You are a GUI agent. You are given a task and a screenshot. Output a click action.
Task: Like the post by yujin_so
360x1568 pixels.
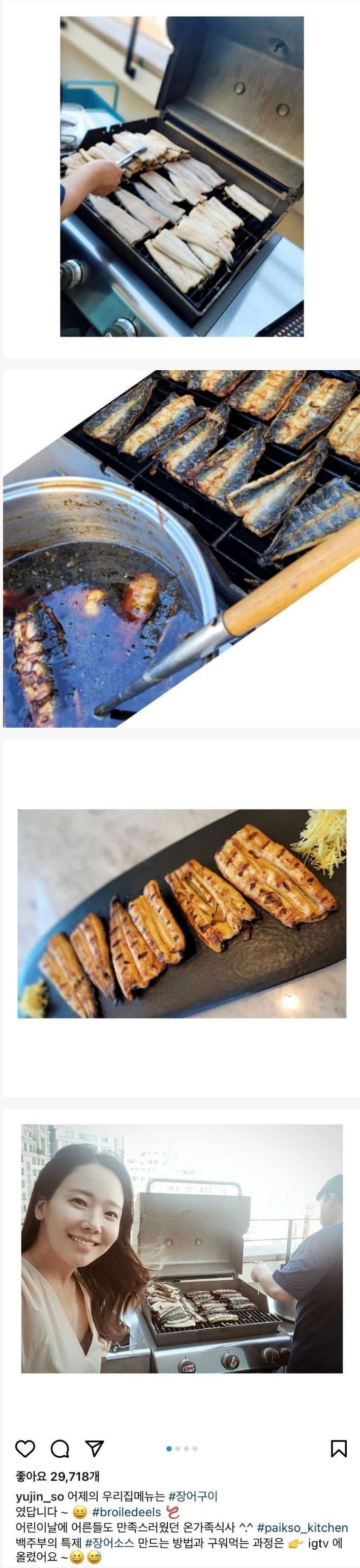(25, 1449)
